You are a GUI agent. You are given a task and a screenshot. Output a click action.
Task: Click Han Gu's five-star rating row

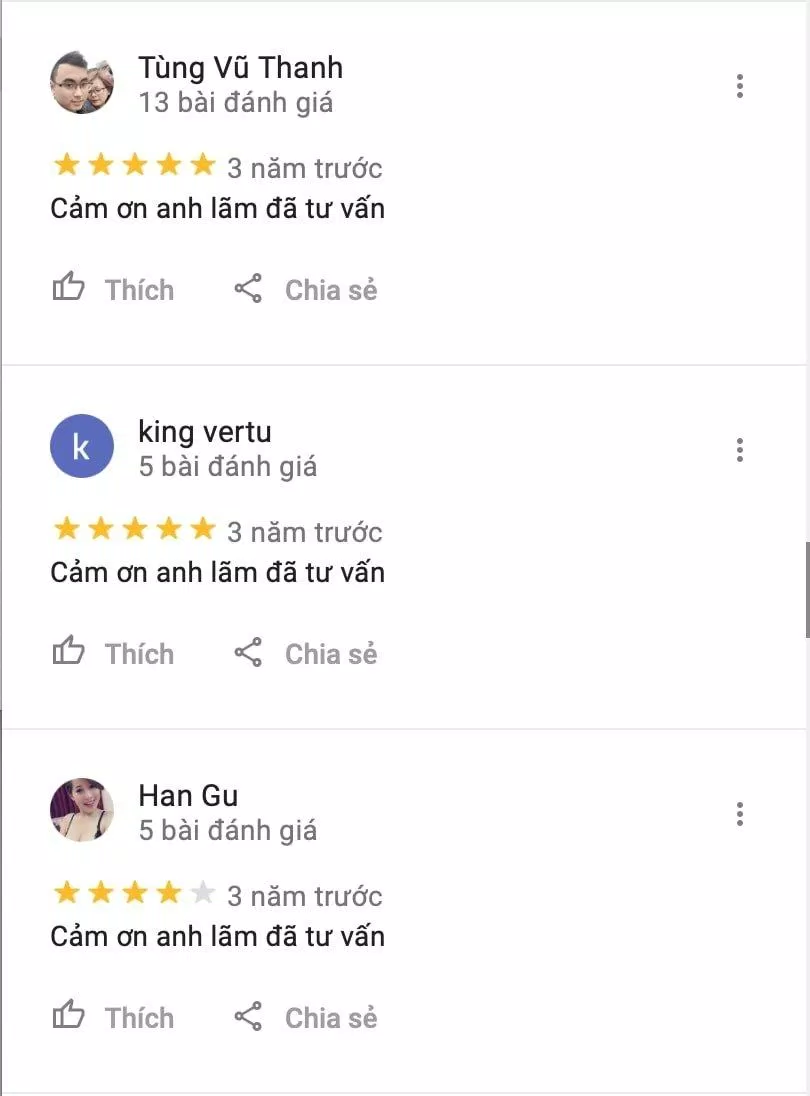(x=135, y=895)
